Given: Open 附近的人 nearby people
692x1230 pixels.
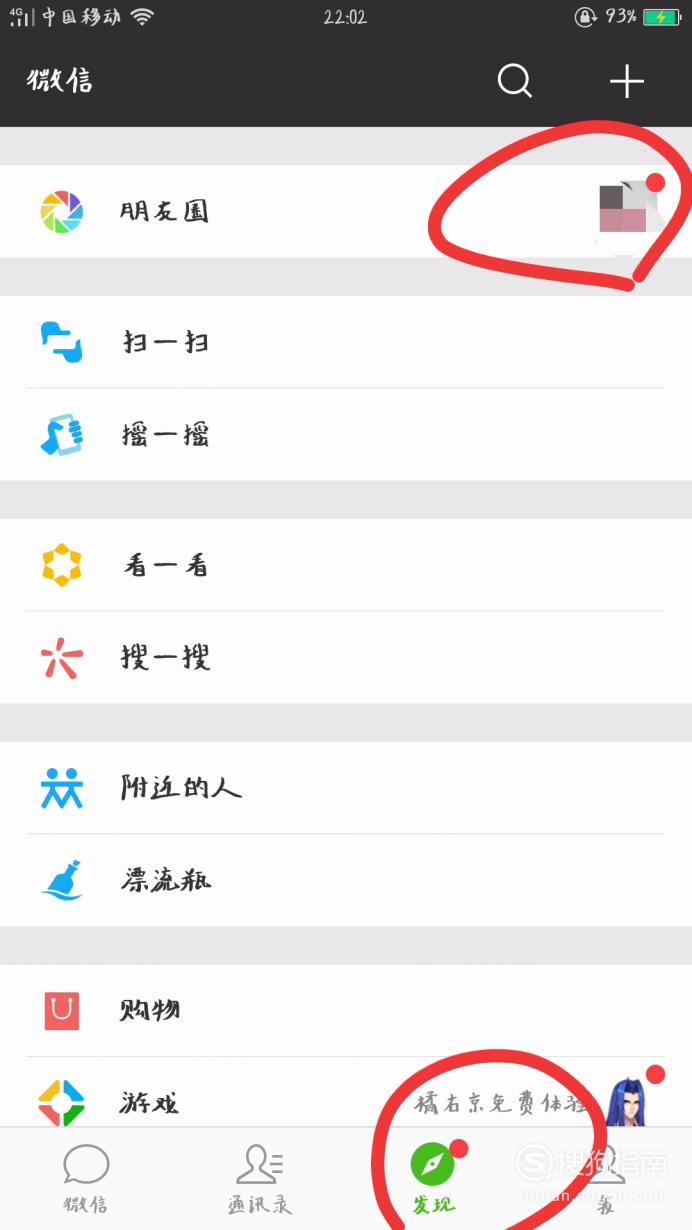Looking at the screenshot, I should point(346,788).
